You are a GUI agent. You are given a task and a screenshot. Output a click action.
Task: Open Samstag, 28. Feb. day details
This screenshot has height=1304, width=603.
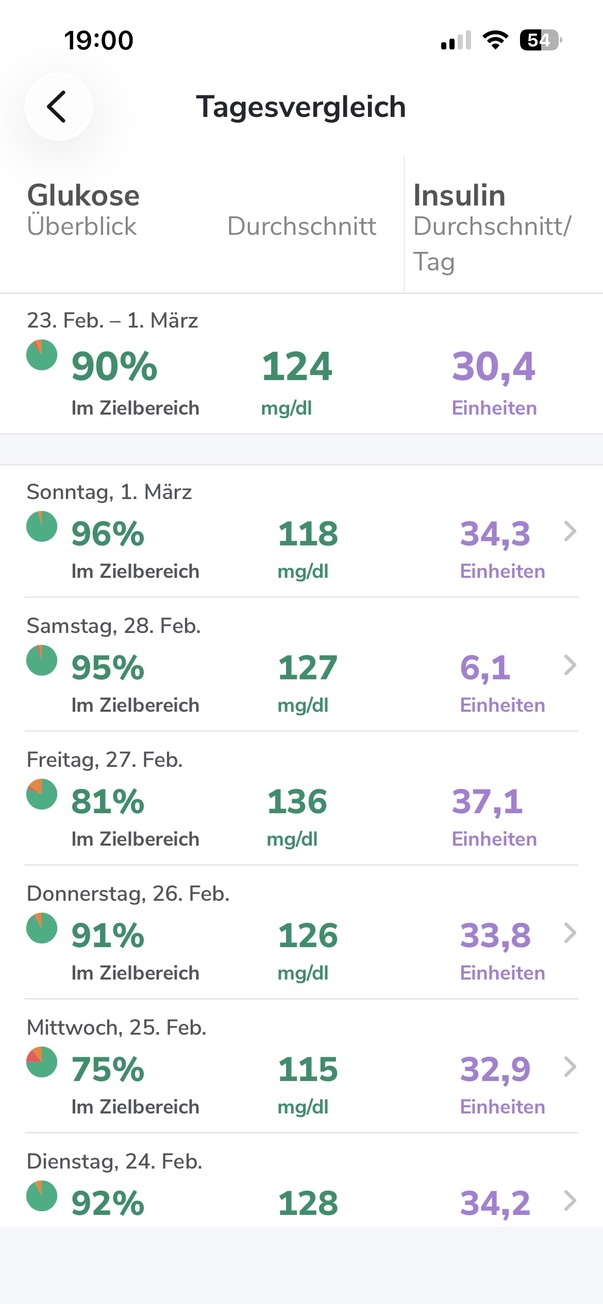(x=300, y=666)
